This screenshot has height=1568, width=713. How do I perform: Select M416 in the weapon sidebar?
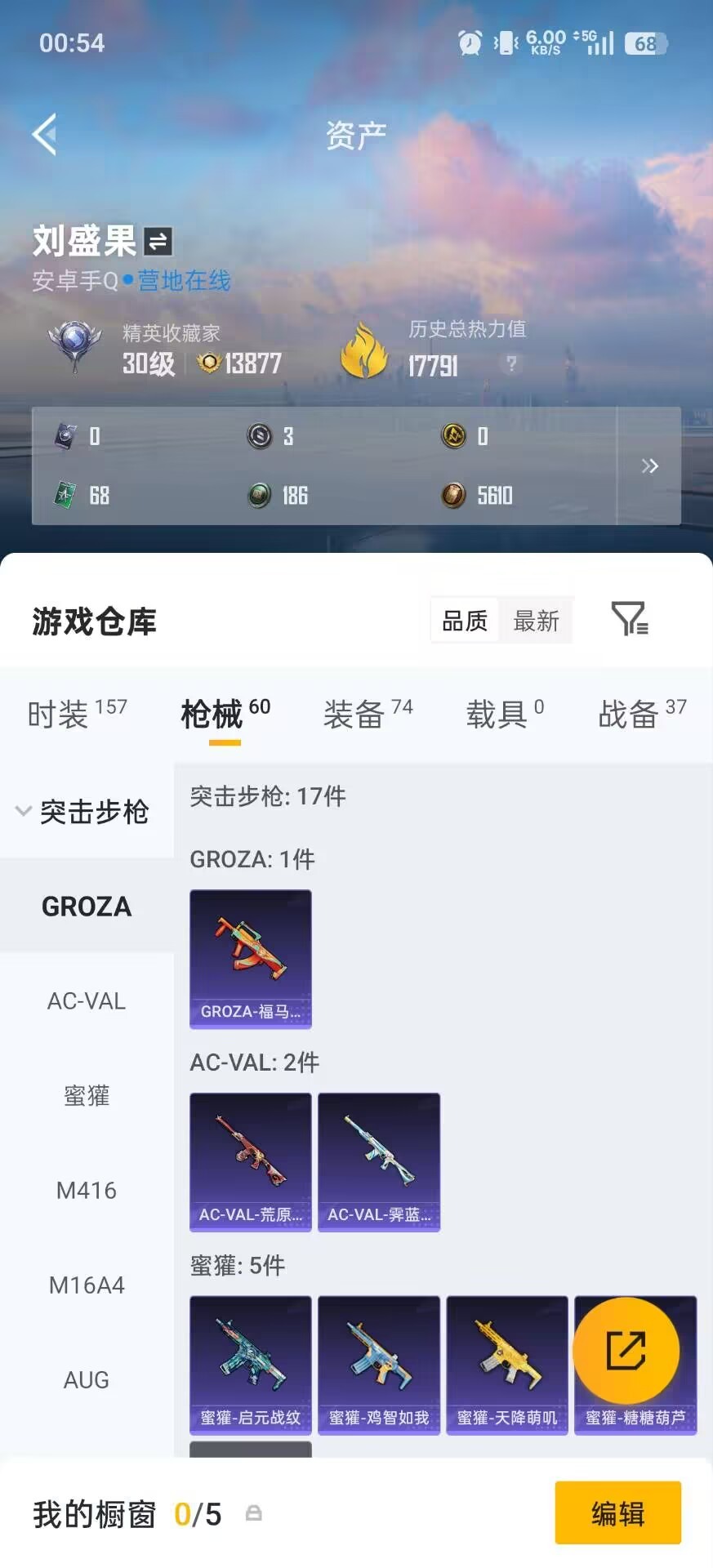click(x=87, y=1191)
